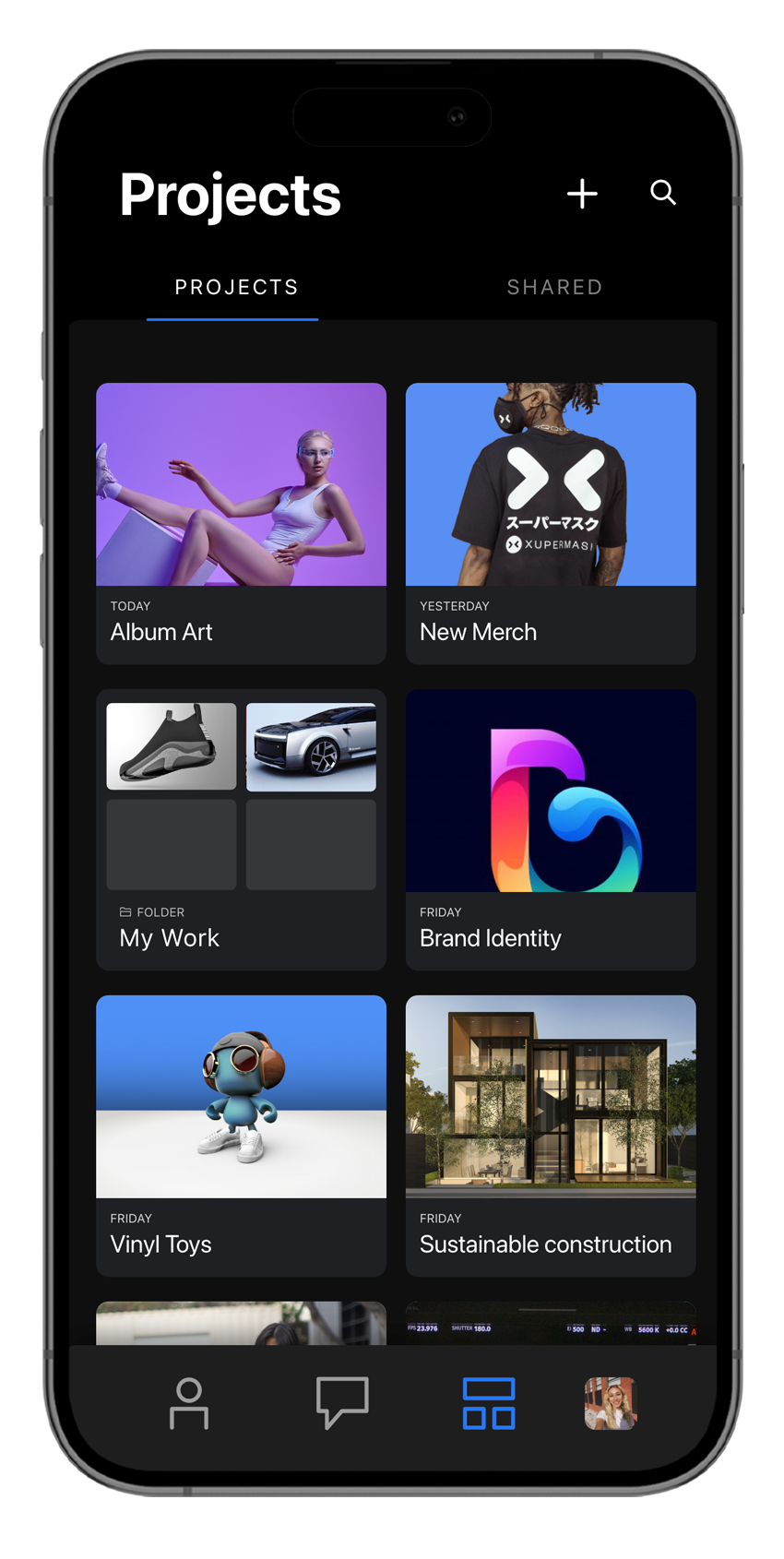Open the Vinyl Toys project

[241, 1136]
